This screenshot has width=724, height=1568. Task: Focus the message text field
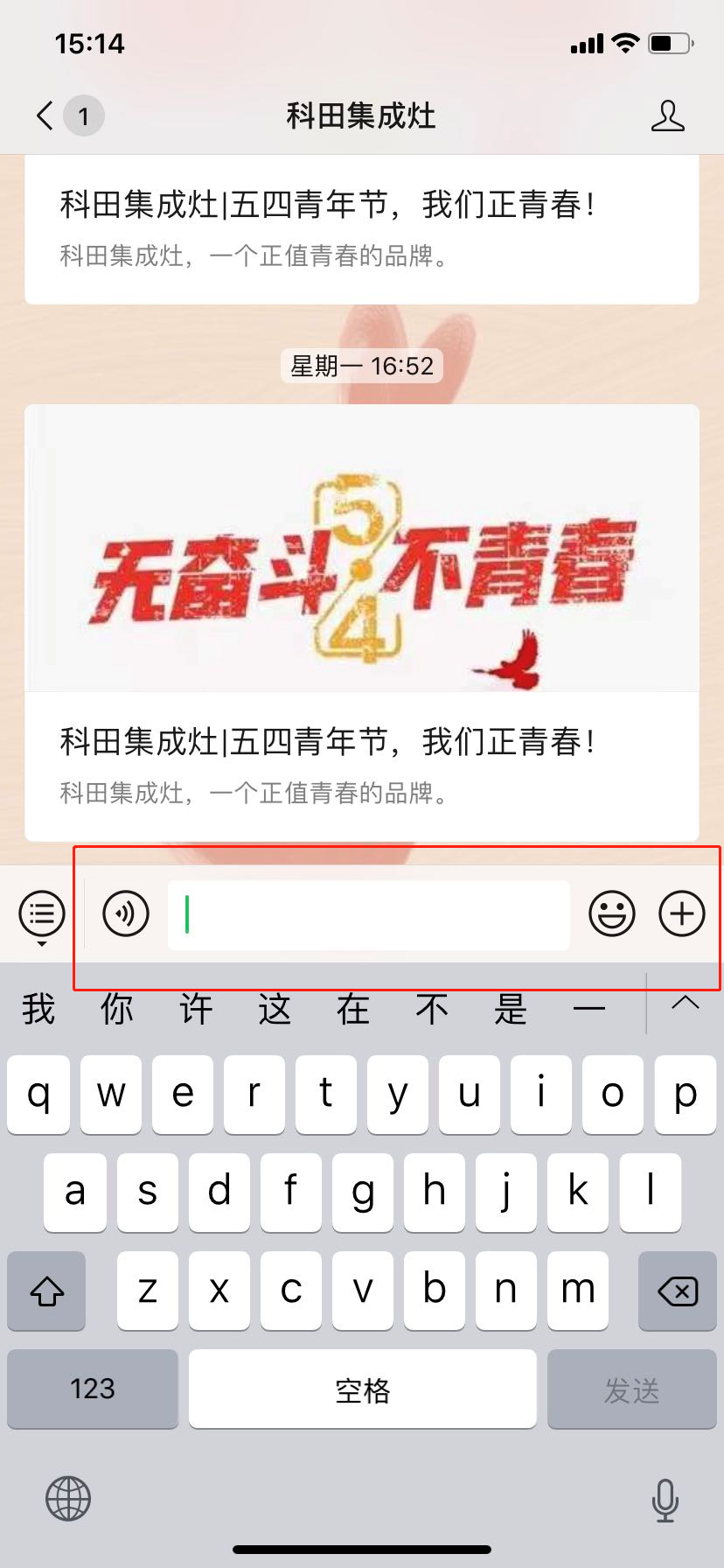(368, 914)
